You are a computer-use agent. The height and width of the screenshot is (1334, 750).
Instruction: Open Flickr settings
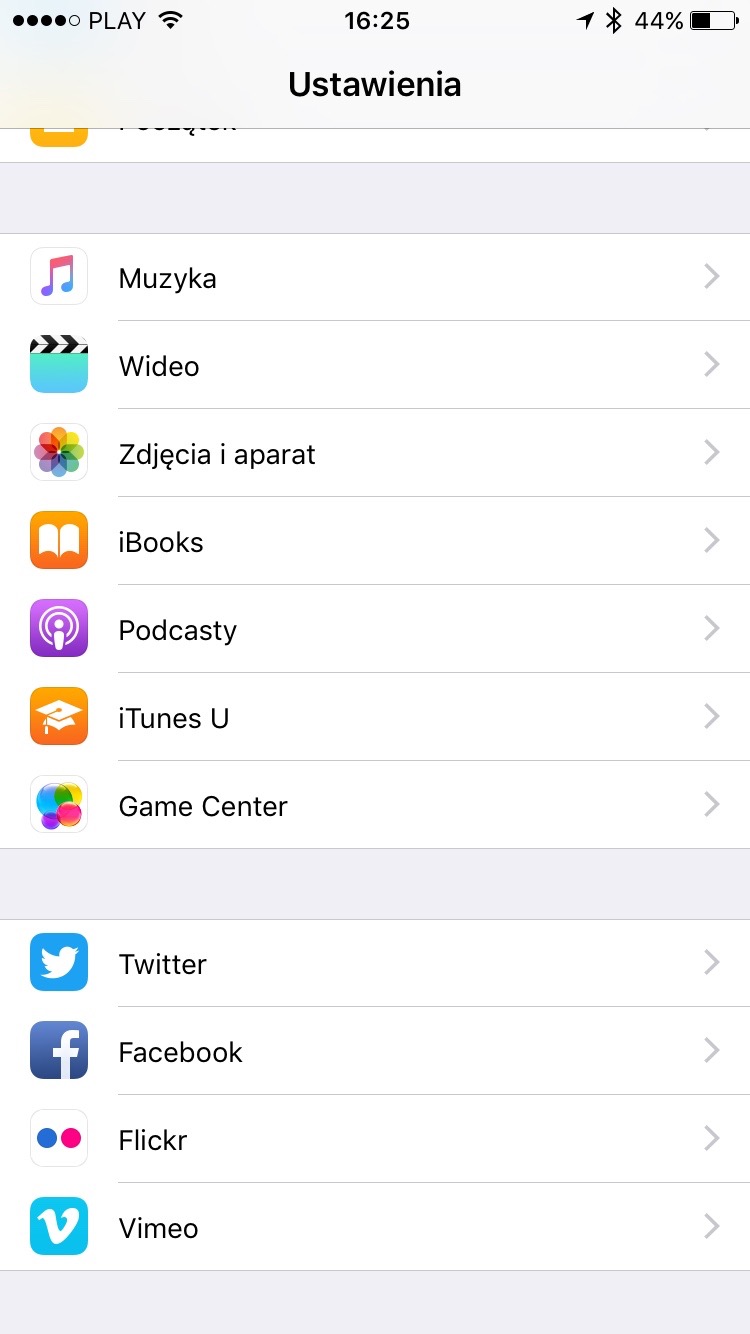[x=375, y=1139]
